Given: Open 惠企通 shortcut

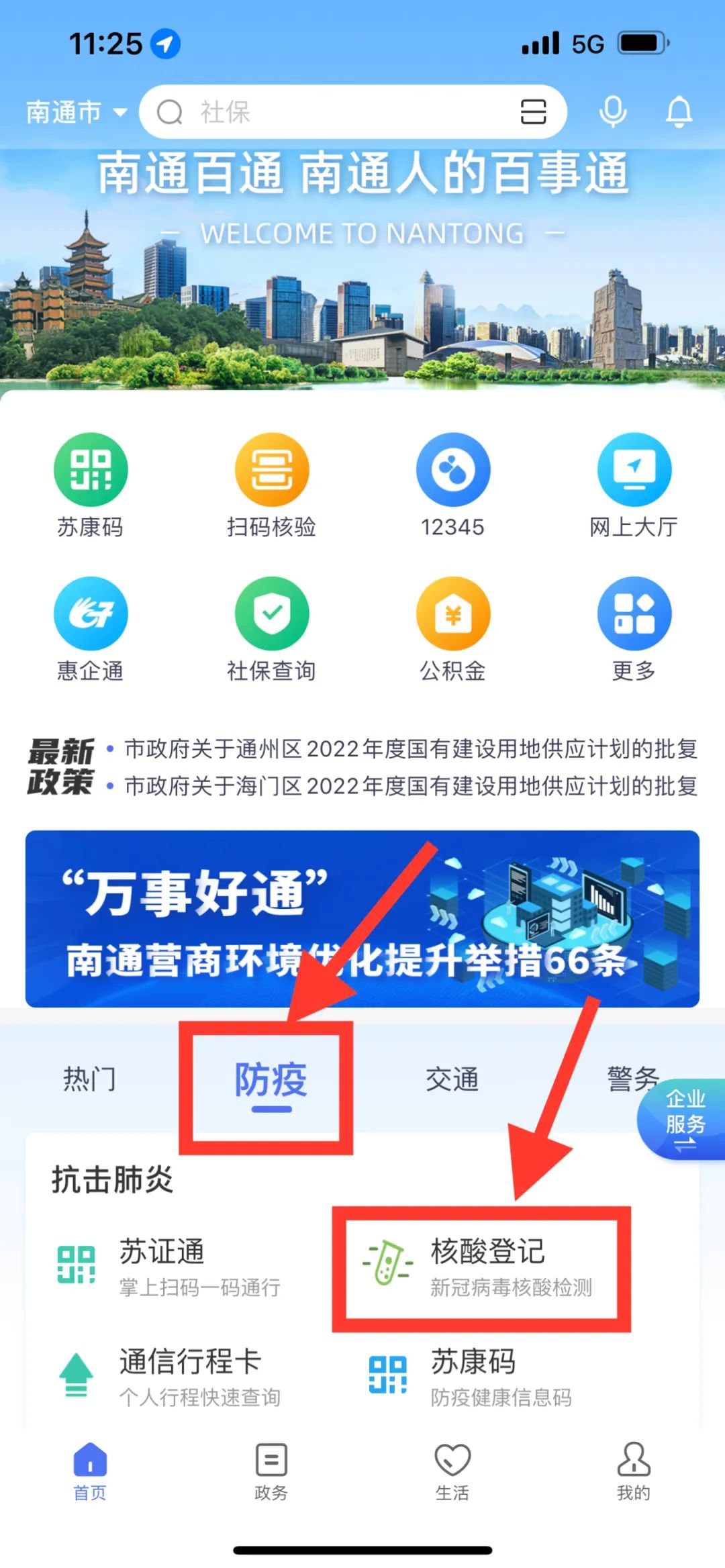Looking at the screenshot, I should coord(91,629).
